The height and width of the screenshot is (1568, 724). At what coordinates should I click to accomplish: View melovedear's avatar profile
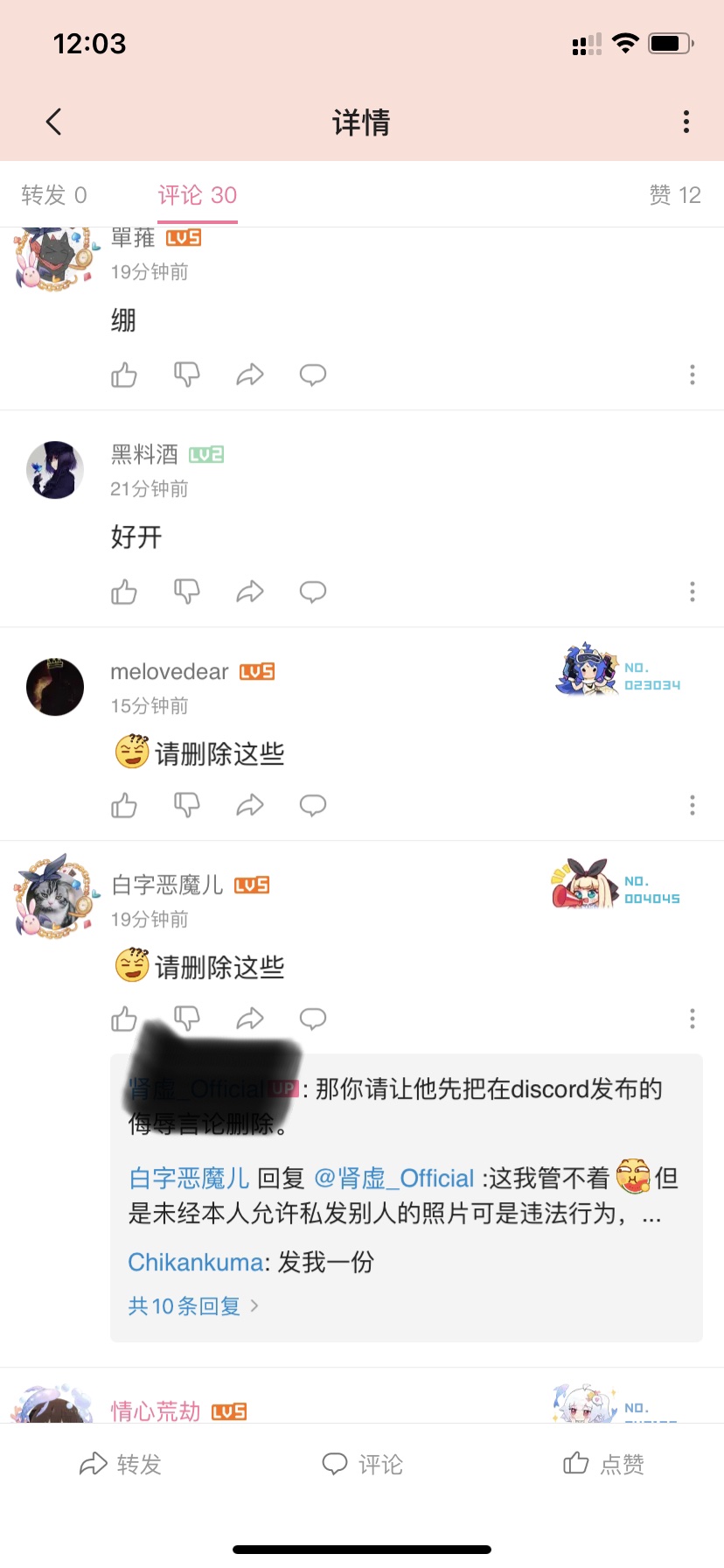[x=55, y=687]
